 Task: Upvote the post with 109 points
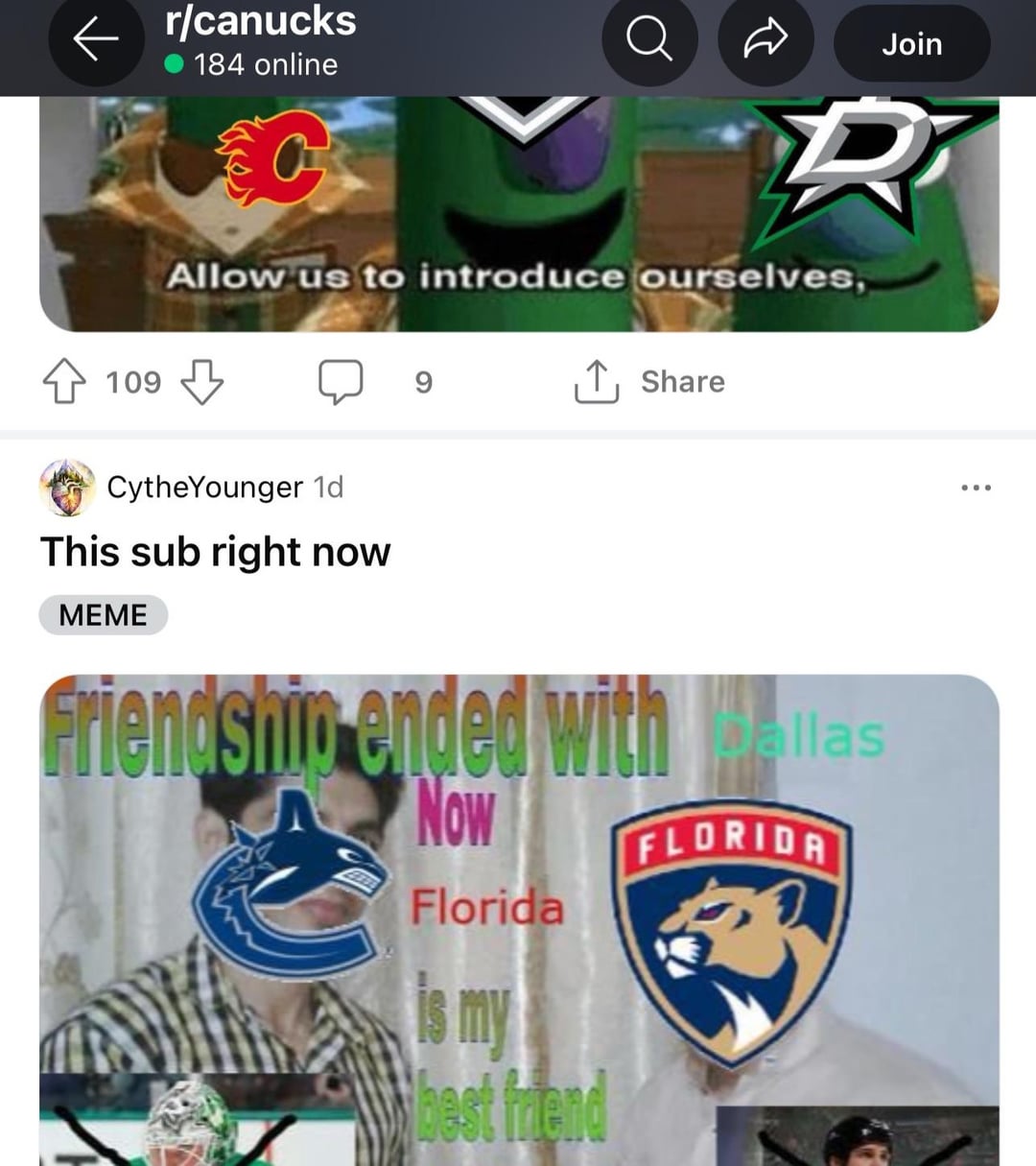(x=63, y=382)
